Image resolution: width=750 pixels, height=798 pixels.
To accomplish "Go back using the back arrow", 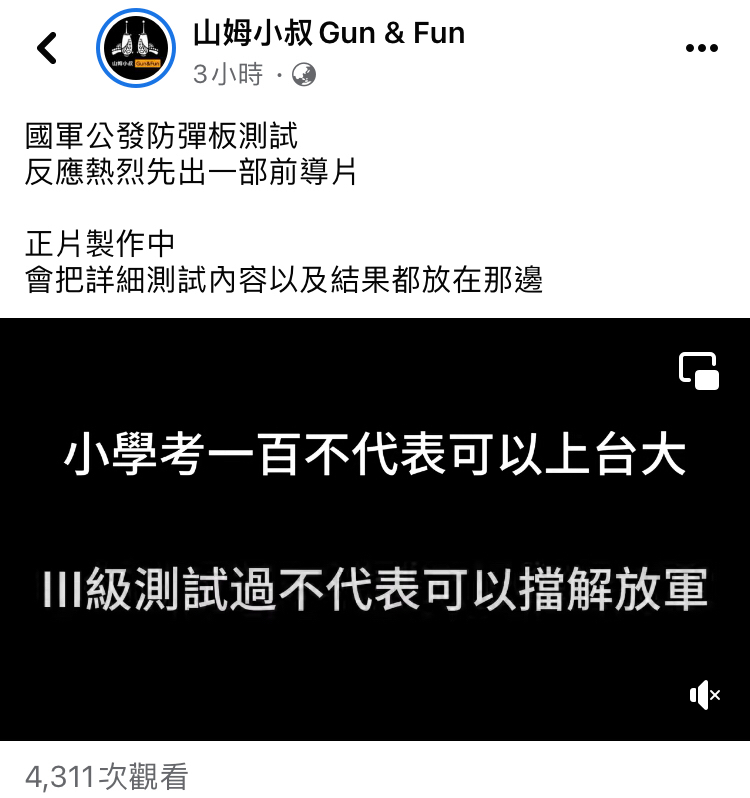I will [x=47, y=47].
